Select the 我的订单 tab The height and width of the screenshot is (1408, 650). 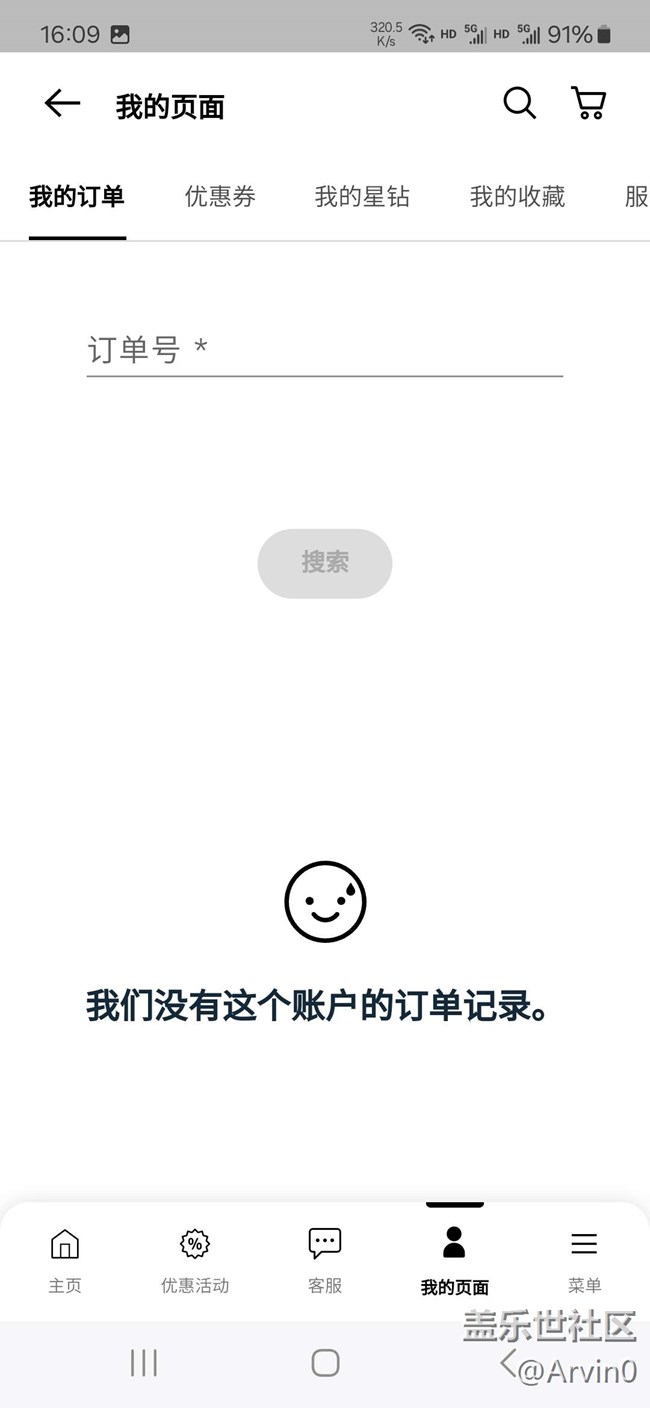pyautogui.click(x=77, y=196)
